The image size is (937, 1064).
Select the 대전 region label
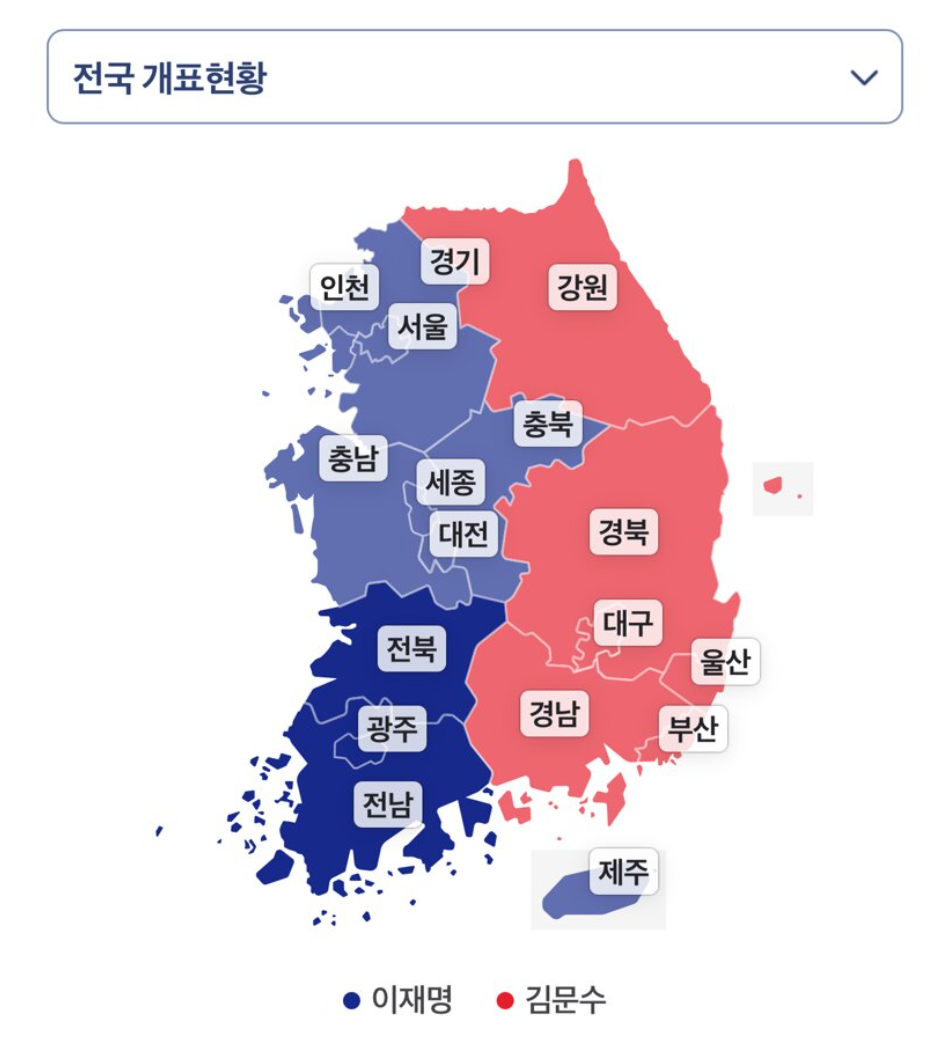[464, 534]
